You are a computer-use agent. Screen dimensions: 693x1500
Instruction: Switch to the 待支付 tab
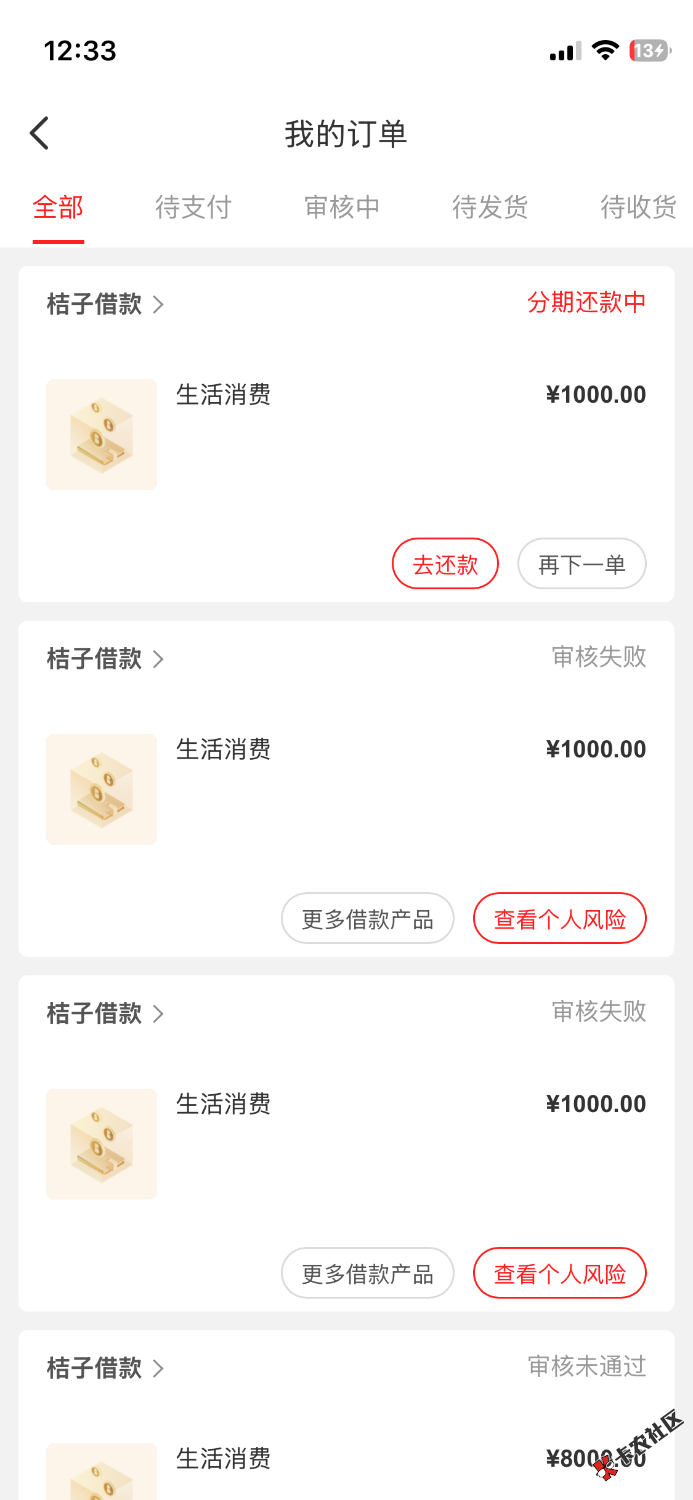click(193, 207)
